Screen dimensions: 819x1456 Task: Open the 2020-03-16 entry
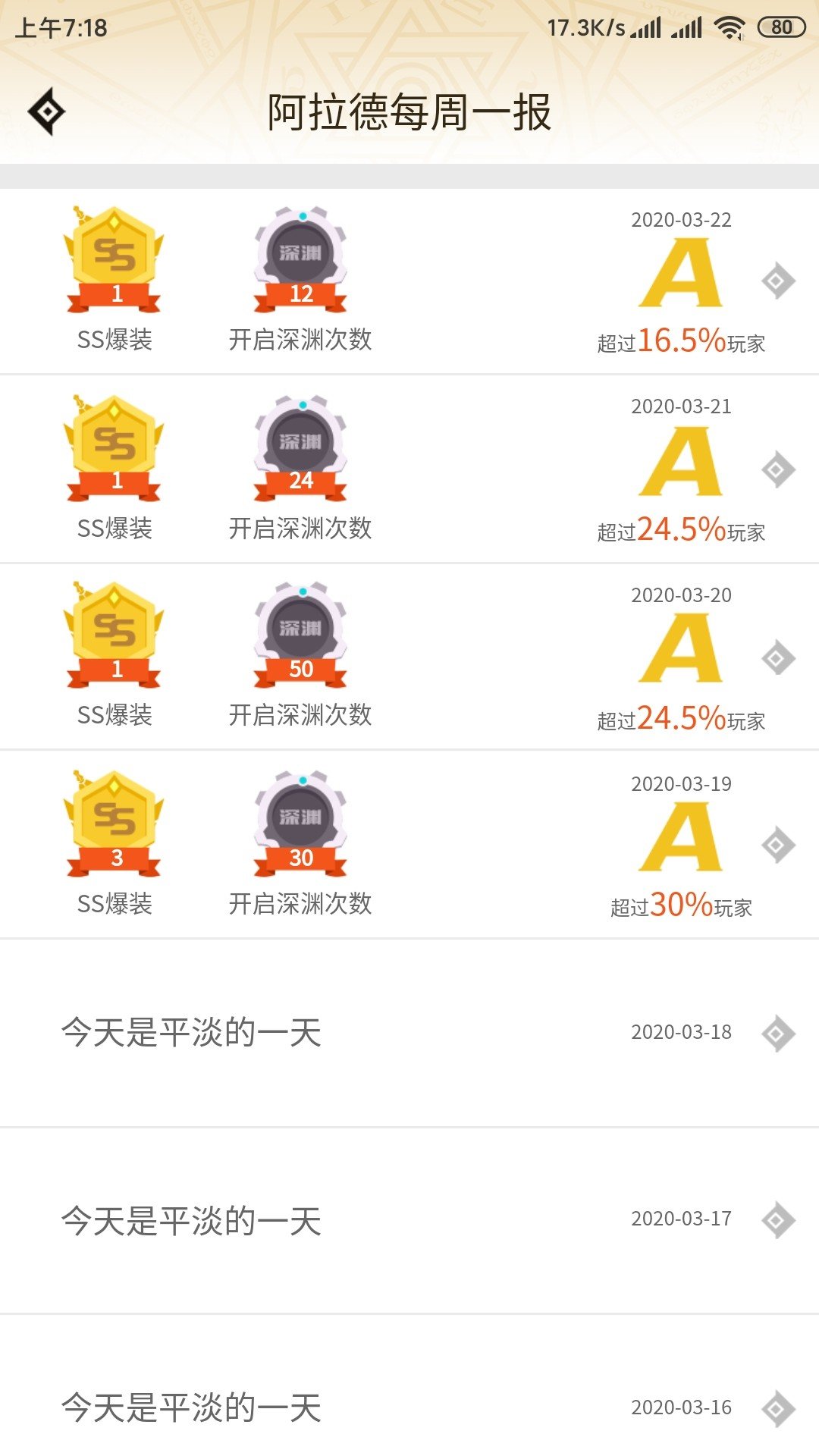[x=409, y=1386]
